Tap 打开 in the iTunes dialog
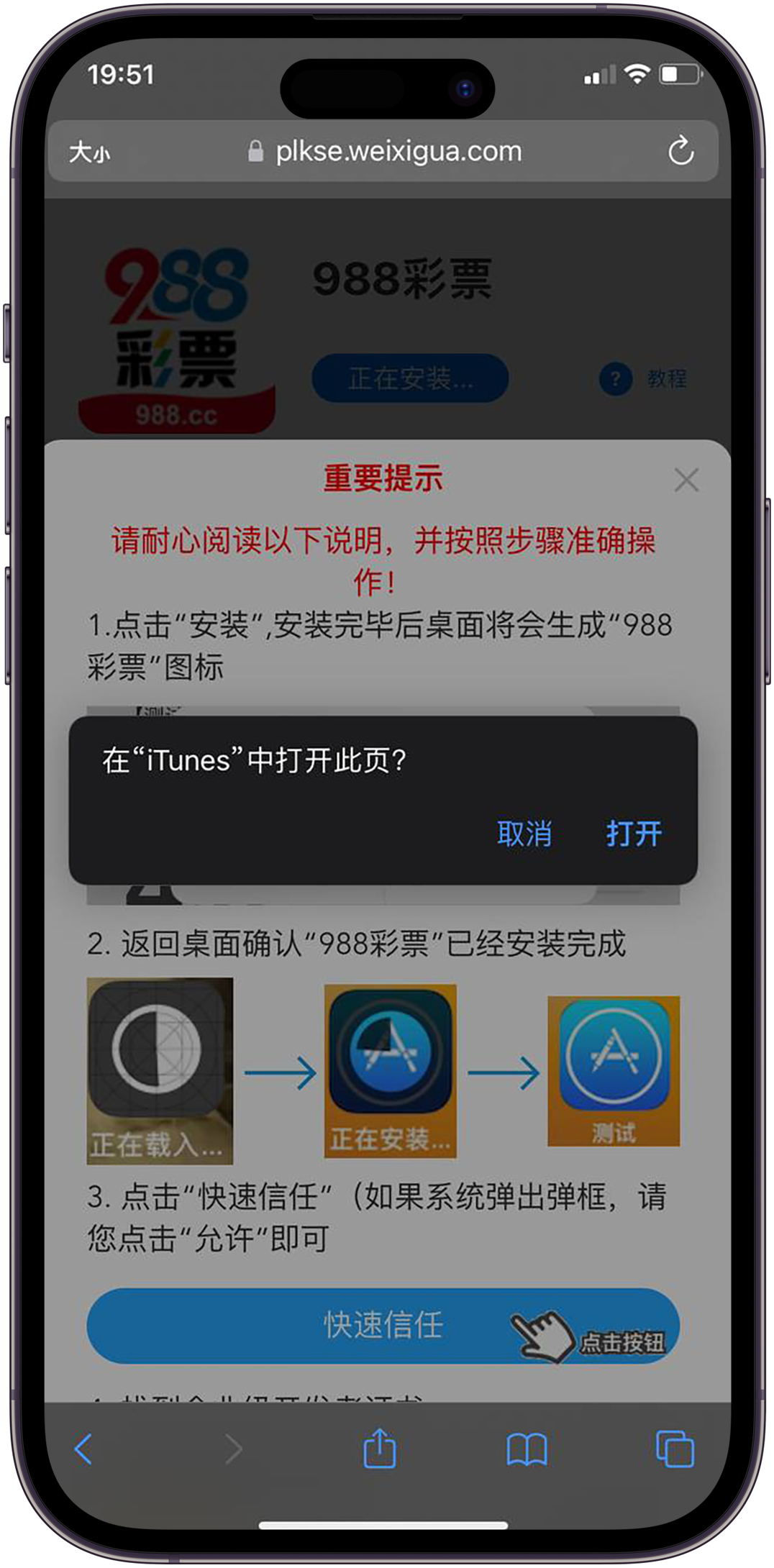Viewport: 774px width, 1568px height. (x=633, y=834)
